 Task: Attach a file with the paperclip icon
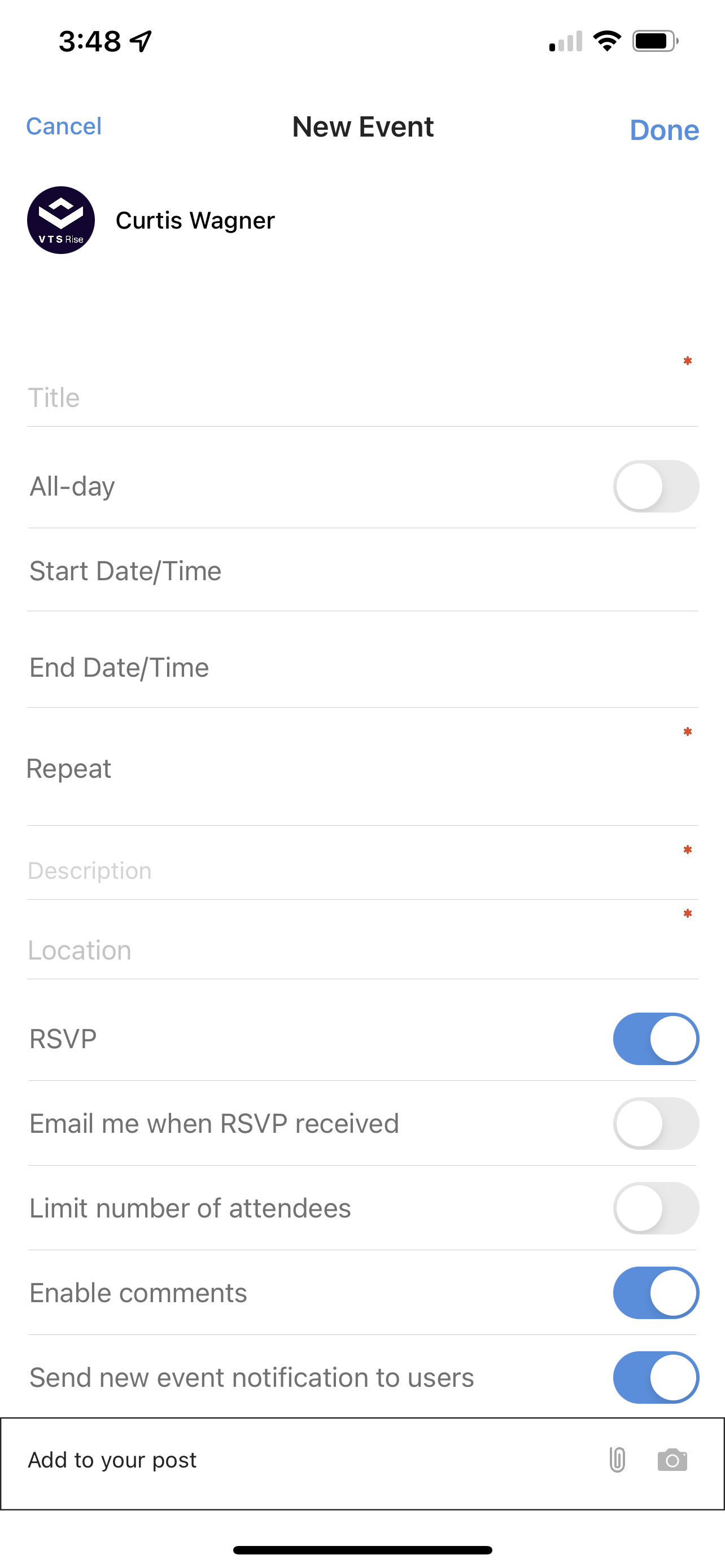[x=617, y=1460]
